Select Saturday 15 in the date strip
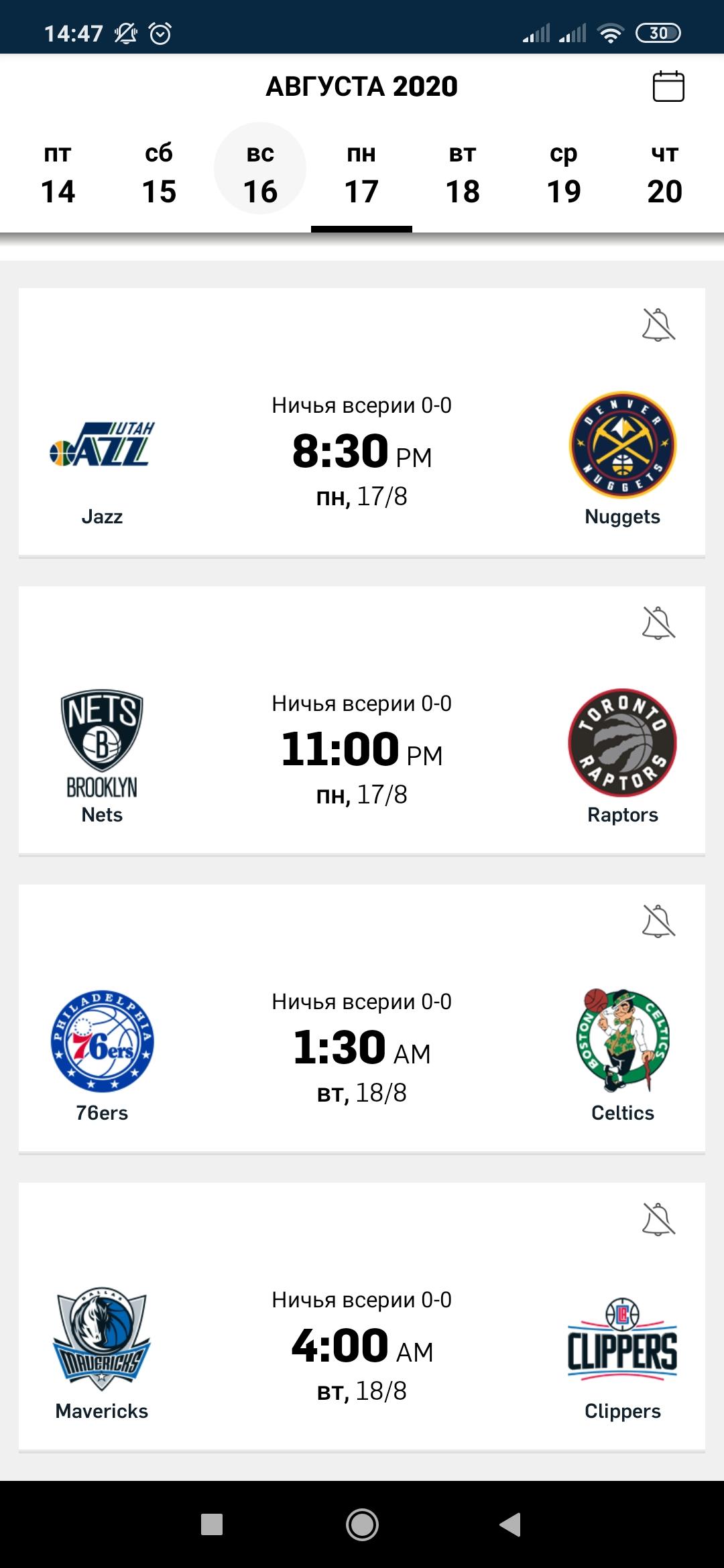 [159, 174]
